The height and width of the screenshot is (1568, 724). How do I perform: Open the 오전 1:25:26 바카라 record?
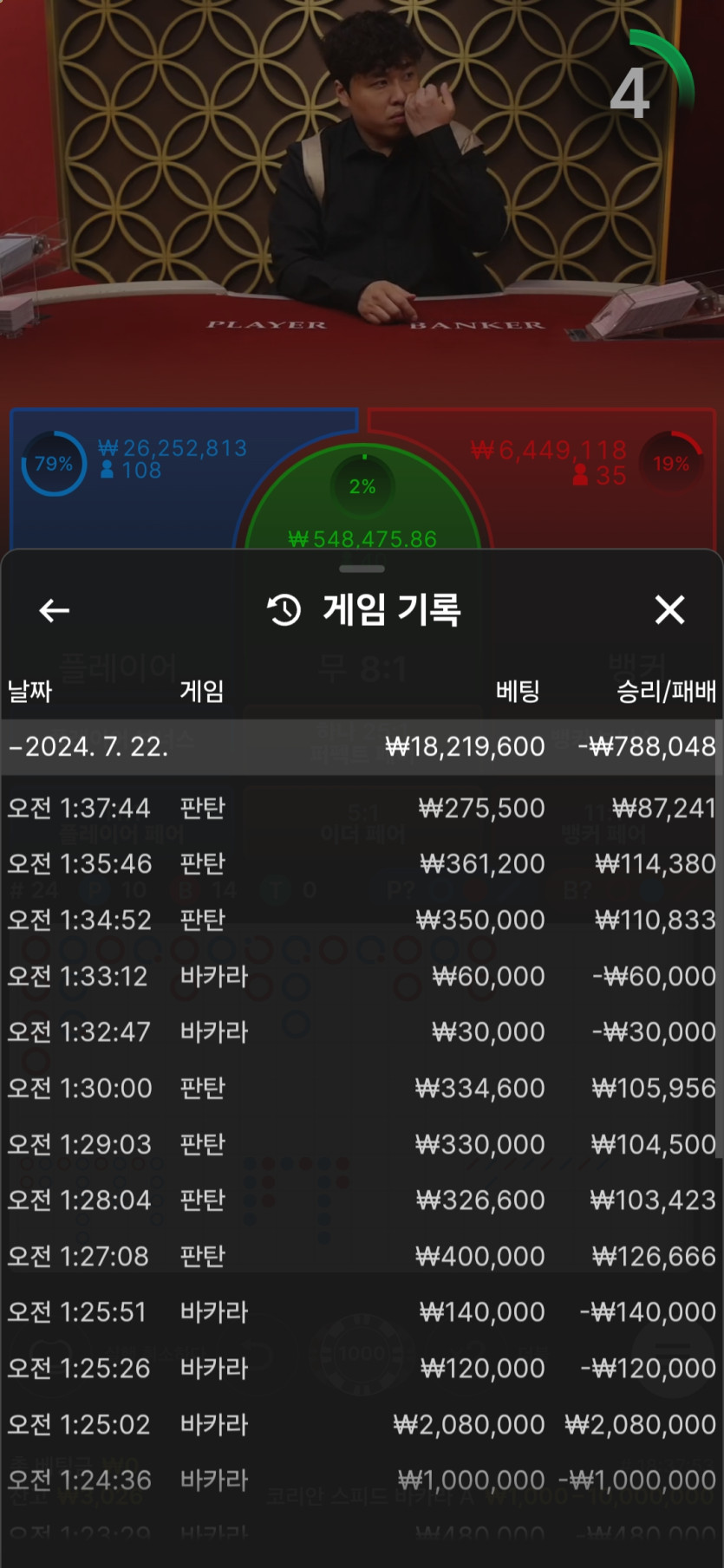click(x=362, y=1368)
